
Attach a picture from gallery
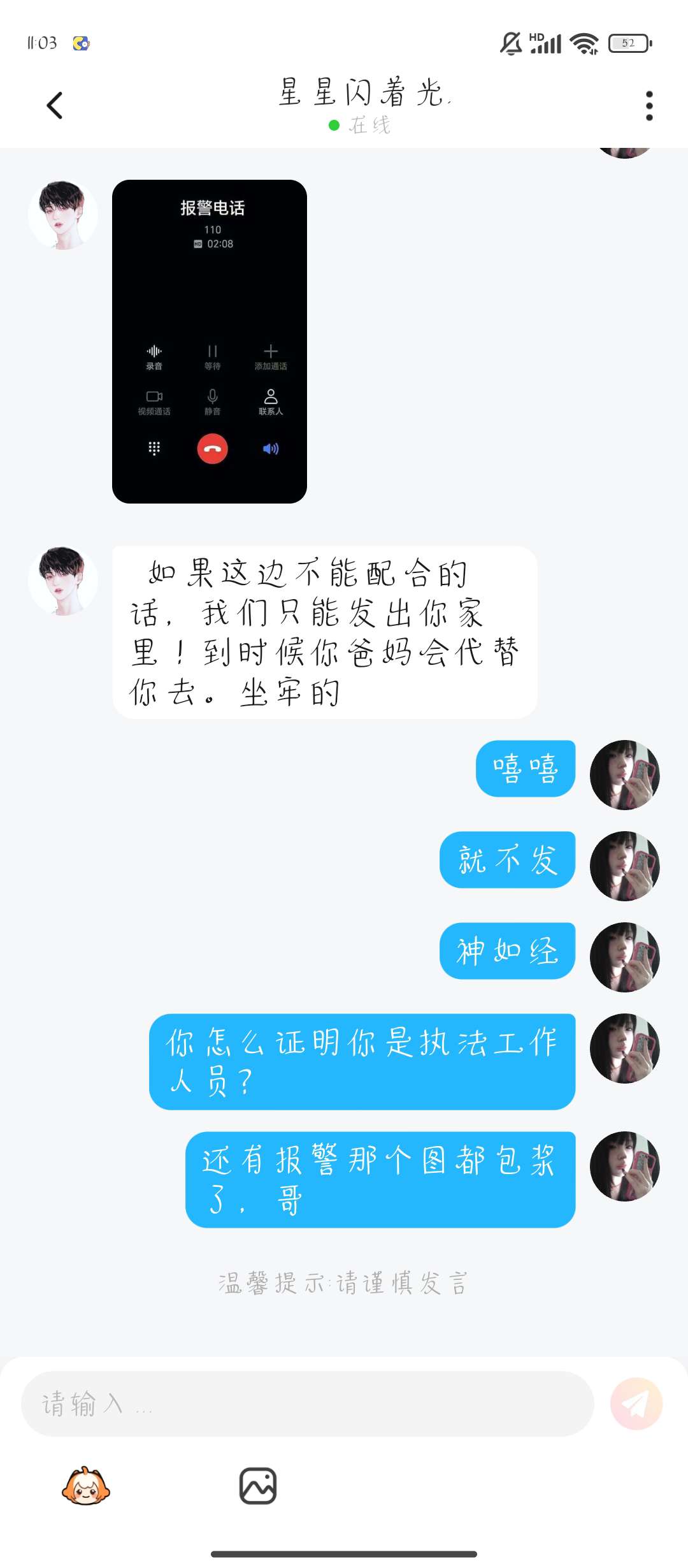(258, 1486)
